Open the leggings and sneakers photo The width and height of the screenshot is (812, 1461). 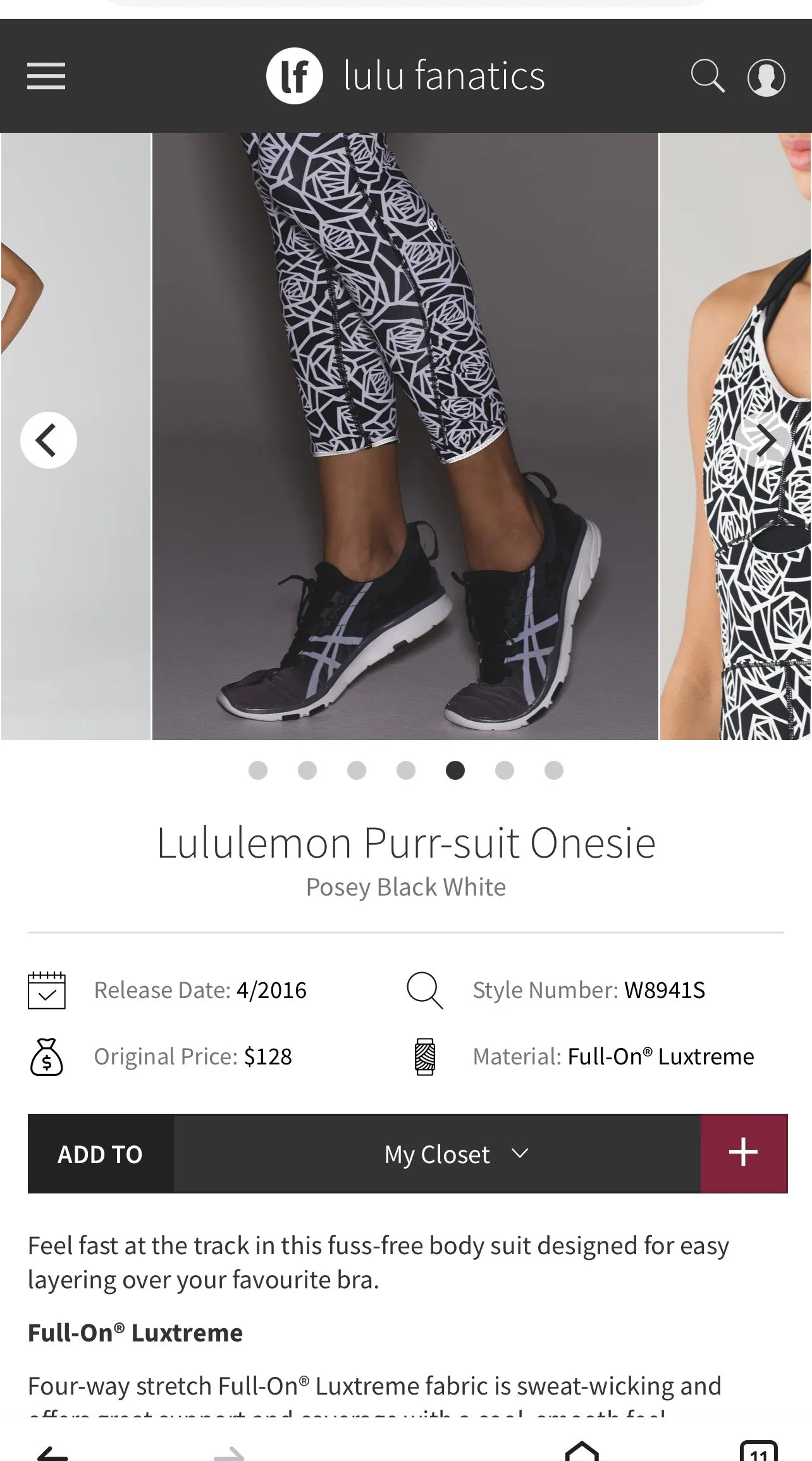[405, 436]
